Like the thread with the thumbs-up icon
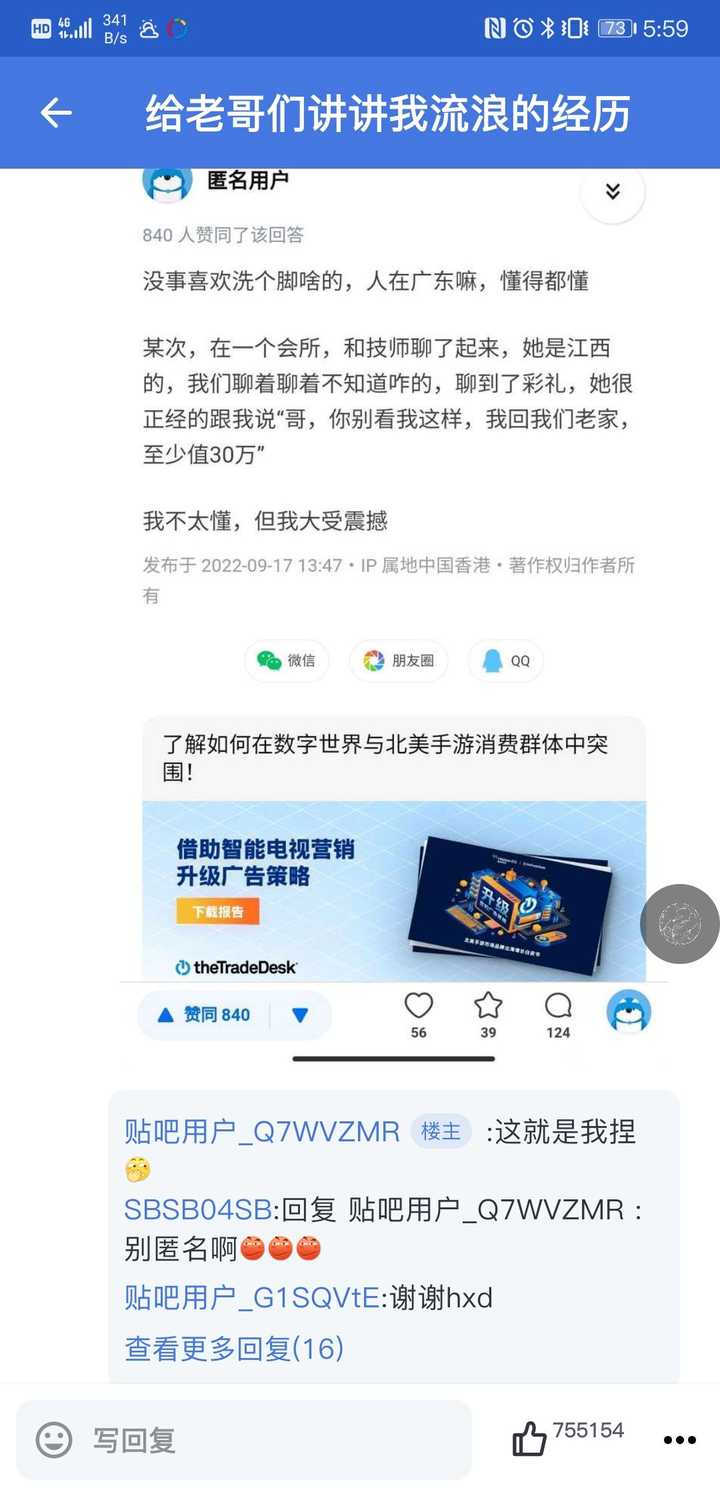Image resolution: width=720 pixels, height=1496 pixels. 529,1439
